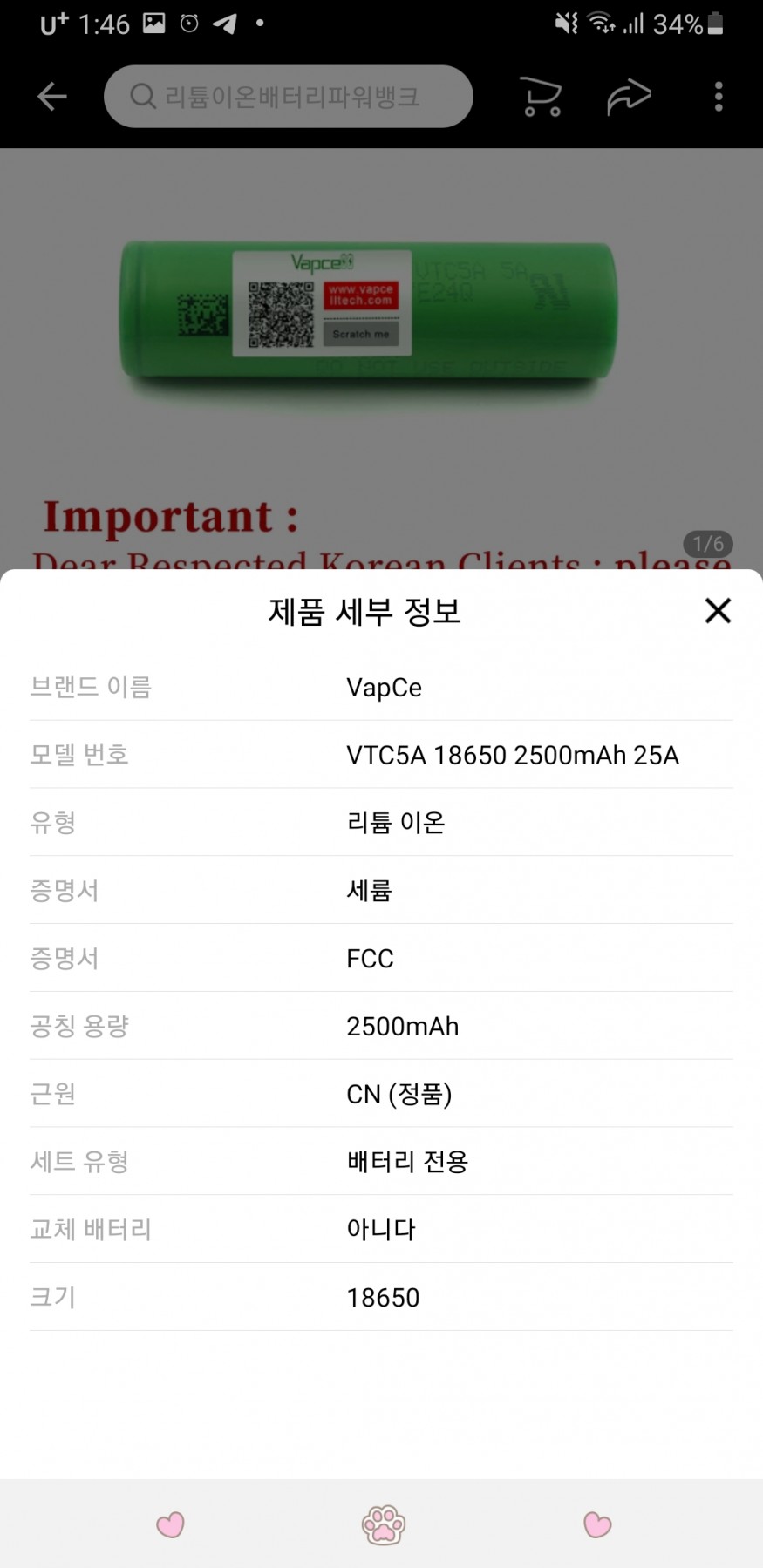Share this product
763x1568 pixels.
point(629,96)
